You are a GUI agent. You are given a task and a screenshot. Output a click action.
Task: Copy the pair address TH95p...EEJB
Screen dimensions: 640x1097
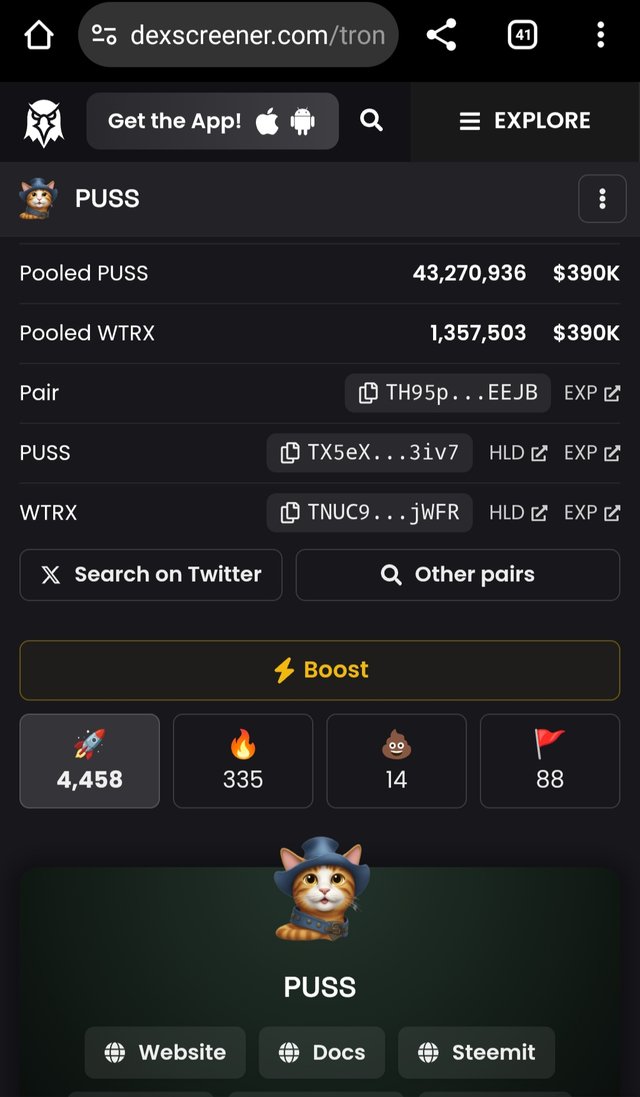tap(448, 393)
